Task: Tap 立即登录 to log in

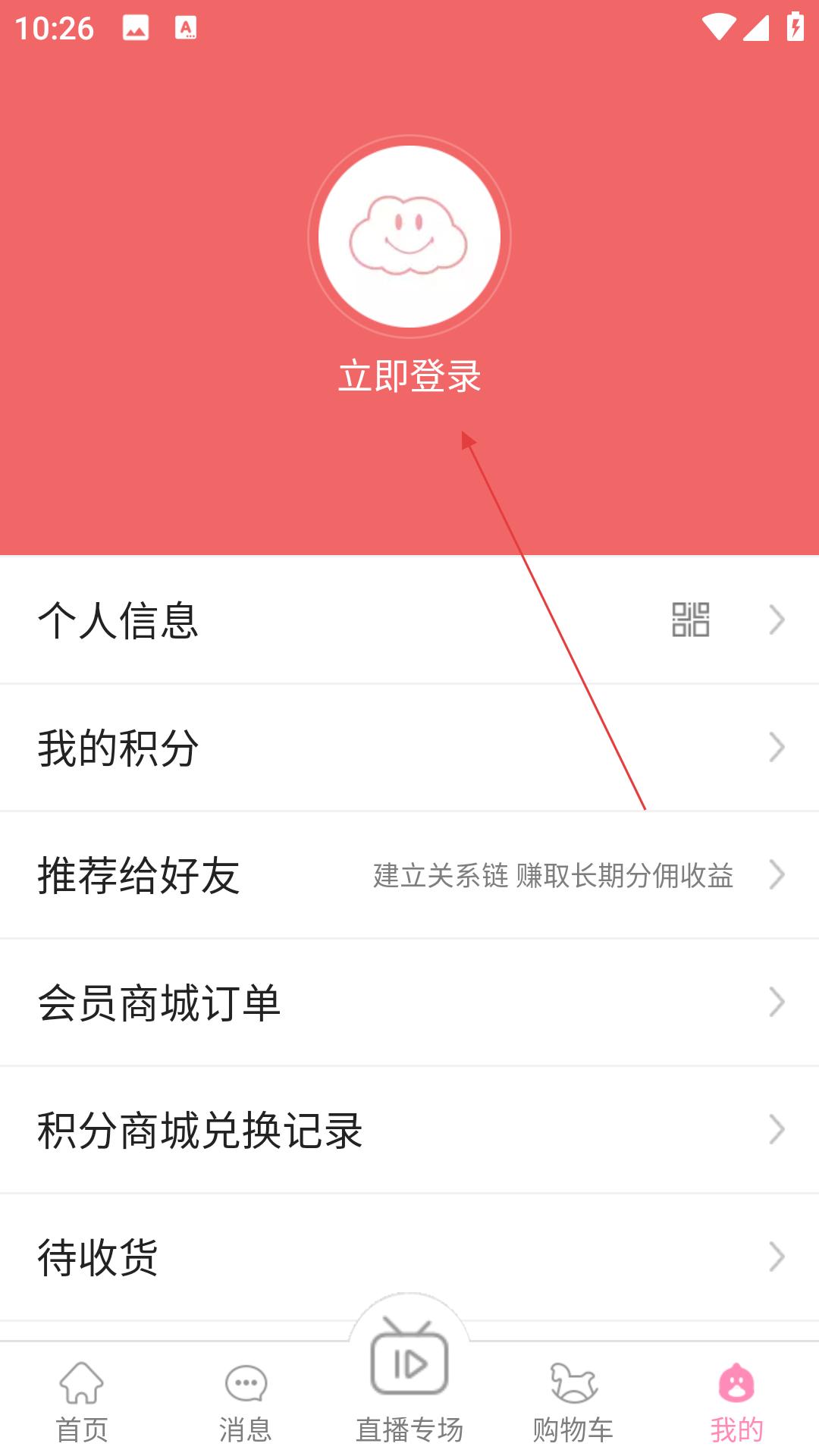Action: pyautogui.click(x=409, y=377)
